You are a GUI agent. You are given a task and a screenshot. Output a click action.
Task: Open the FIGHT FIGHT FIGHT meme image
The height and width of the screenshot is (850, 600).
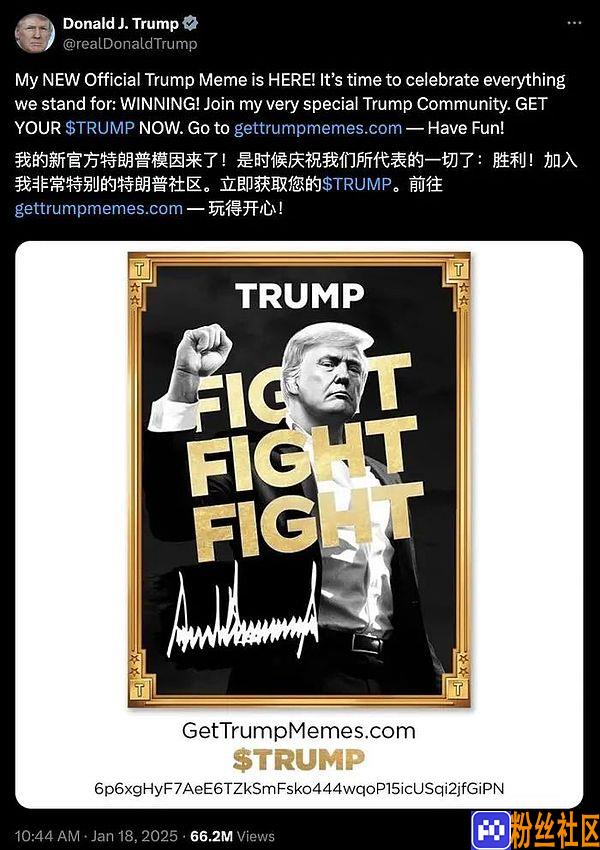coord(299,480)
